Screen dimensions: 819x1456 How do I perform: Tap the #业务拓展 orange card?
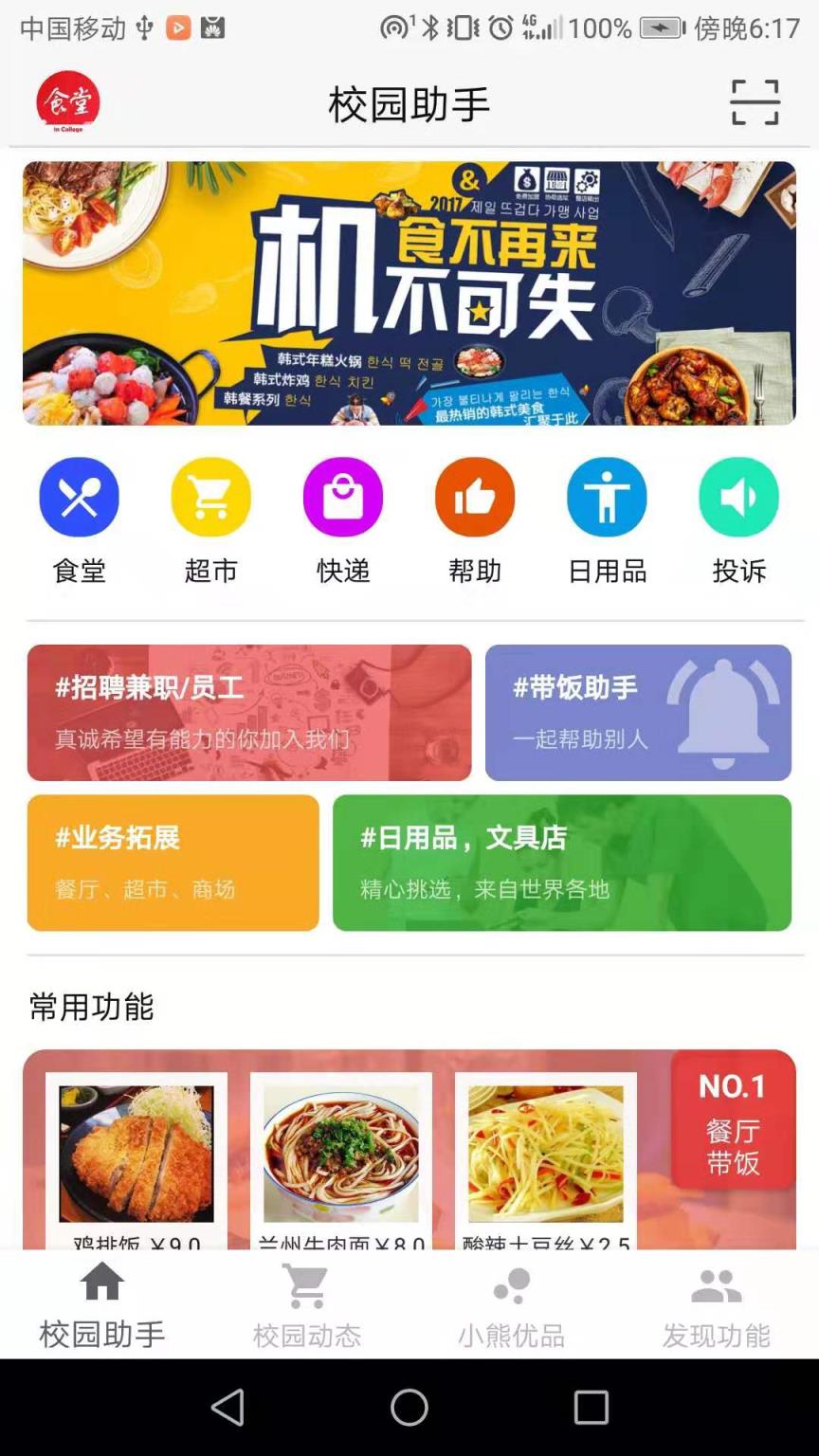172,864
